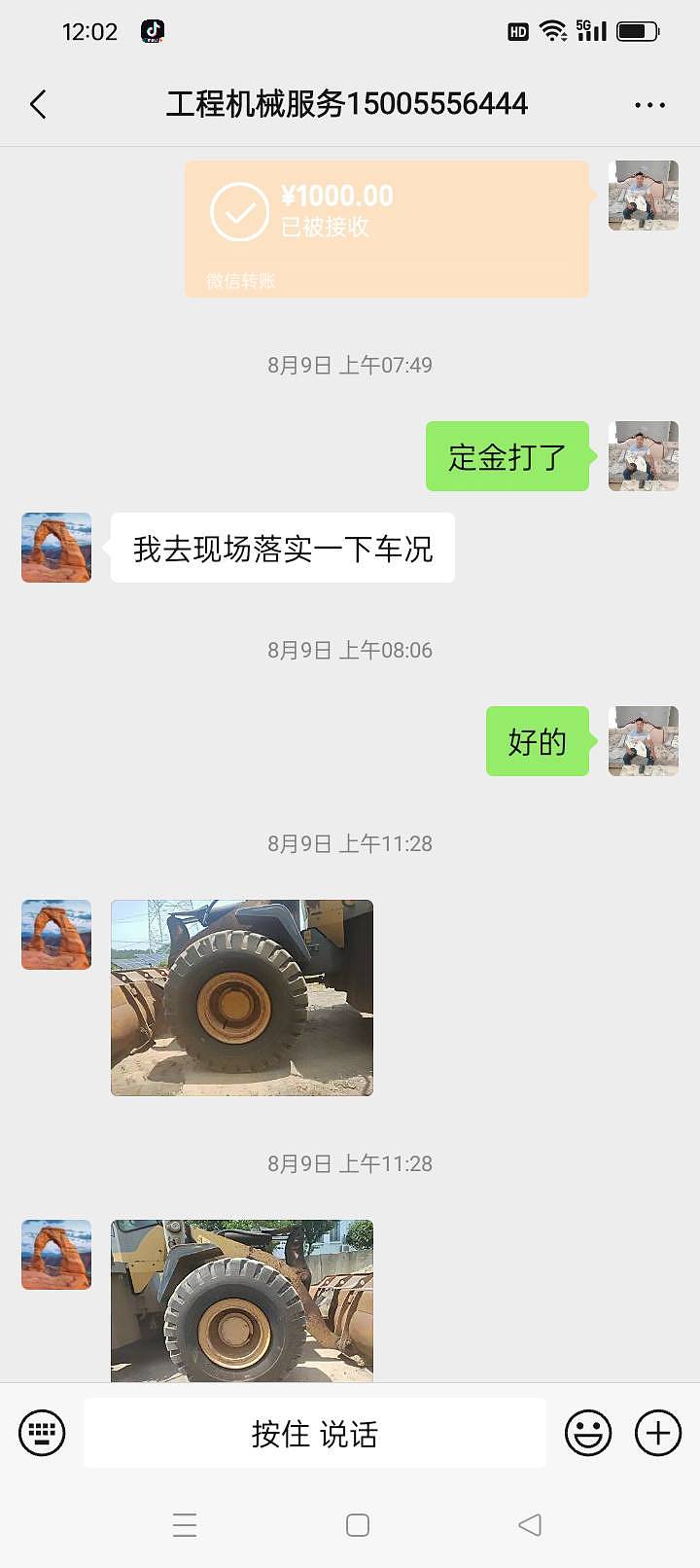Image resolution: width=700 pixels, height=1568 pixels.
Task: Open the plus attachments menu
Action: tap(658, 1433)
